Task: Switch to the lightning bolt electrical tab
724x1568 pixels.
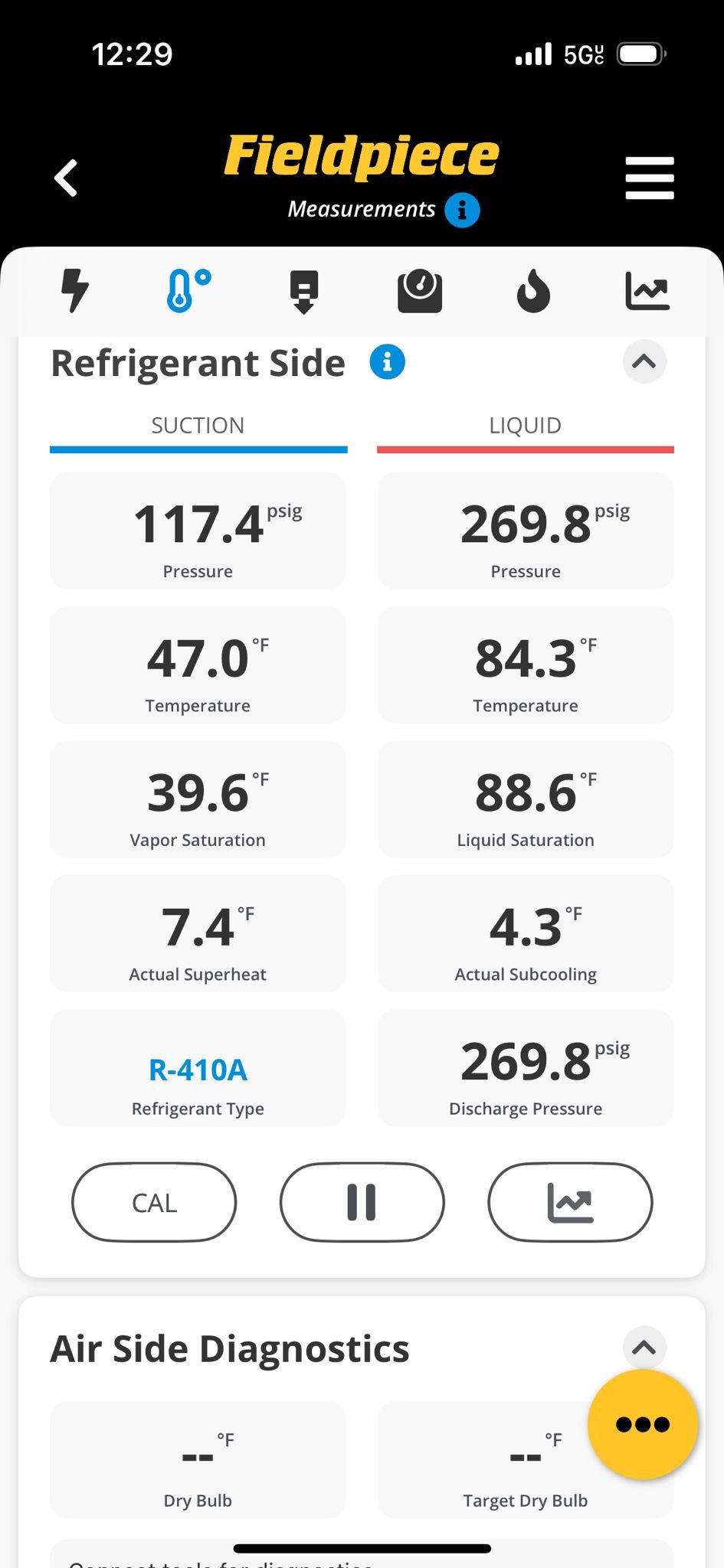Action: [x=75, y=291]
